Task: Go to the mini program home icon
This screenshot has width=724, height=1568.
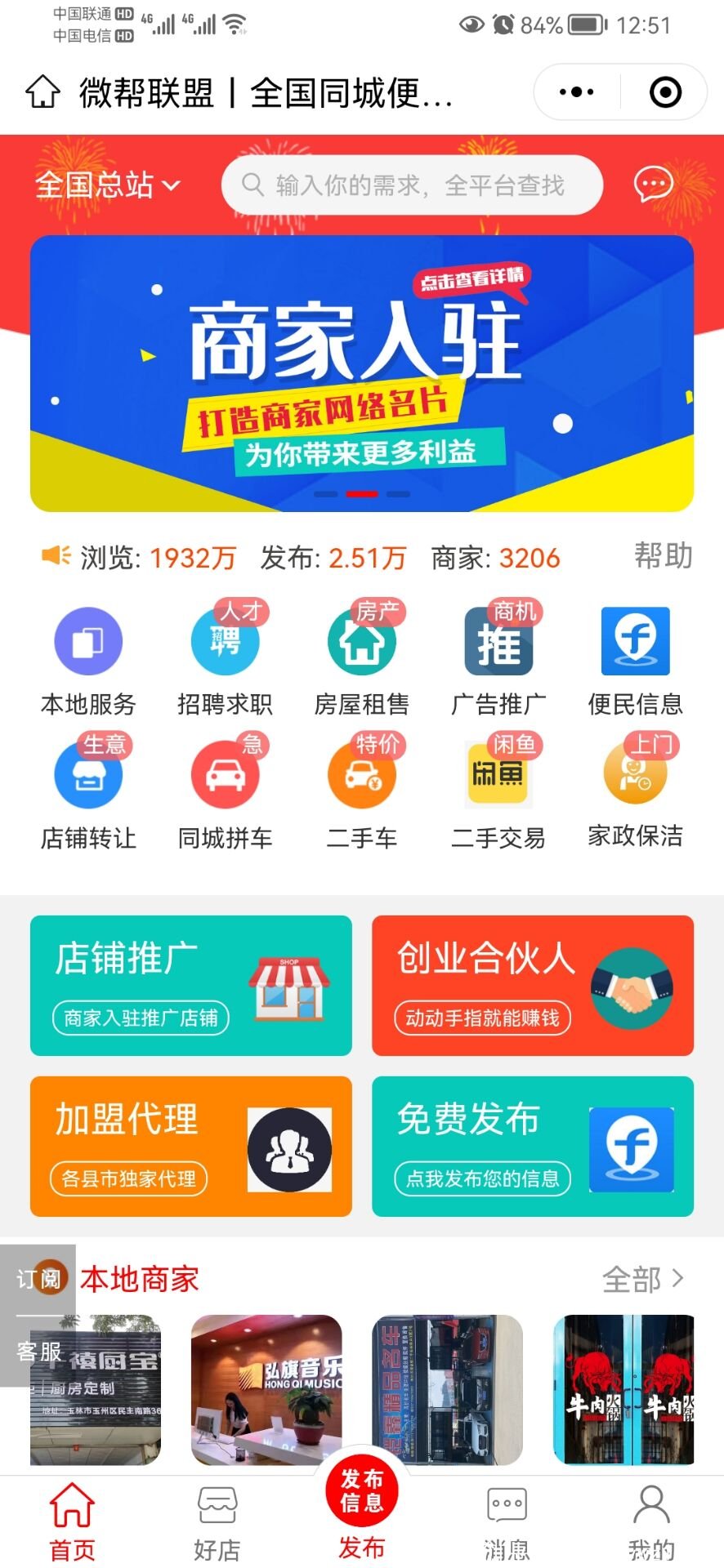Action: (x=42, y=92)
